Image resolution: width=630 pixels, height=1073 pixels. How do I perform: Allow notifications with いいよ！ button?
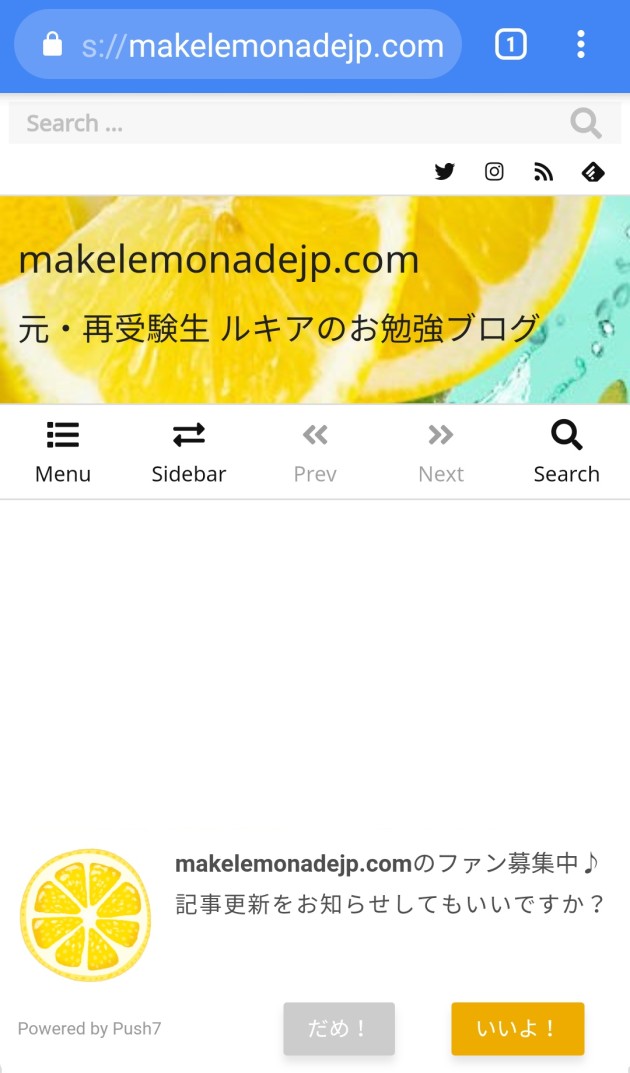point(517,1028)
